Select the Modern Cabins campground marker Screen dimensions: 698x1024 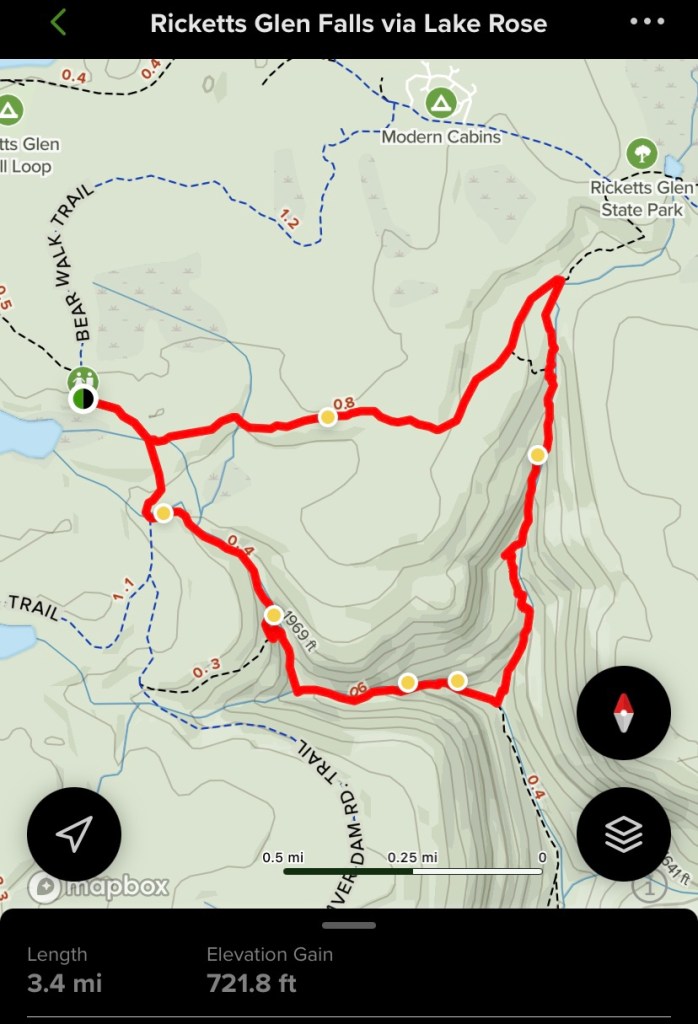point(440,102)
